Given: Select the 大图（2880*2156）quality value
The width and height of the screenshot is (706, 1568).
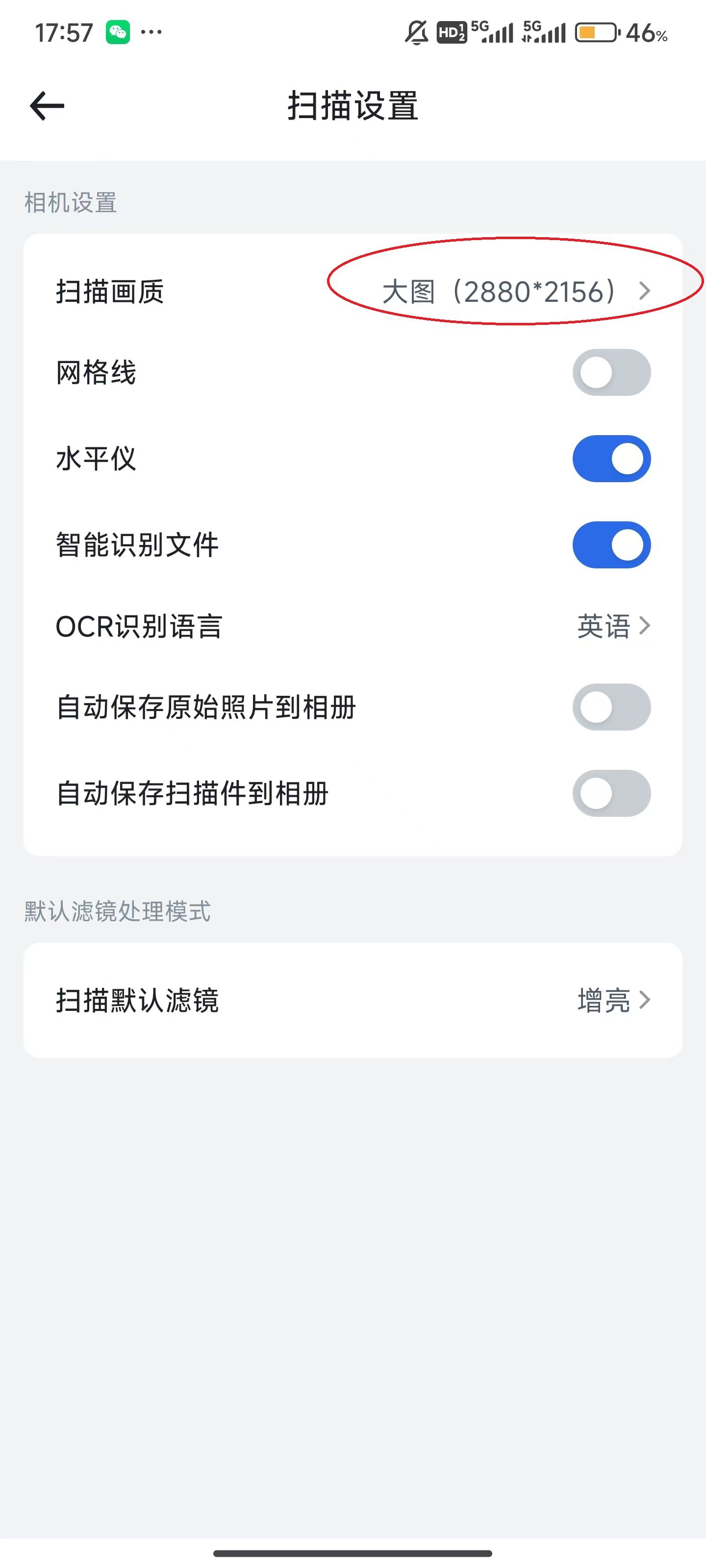Looking at the screenshot, I should coord(500,291).
